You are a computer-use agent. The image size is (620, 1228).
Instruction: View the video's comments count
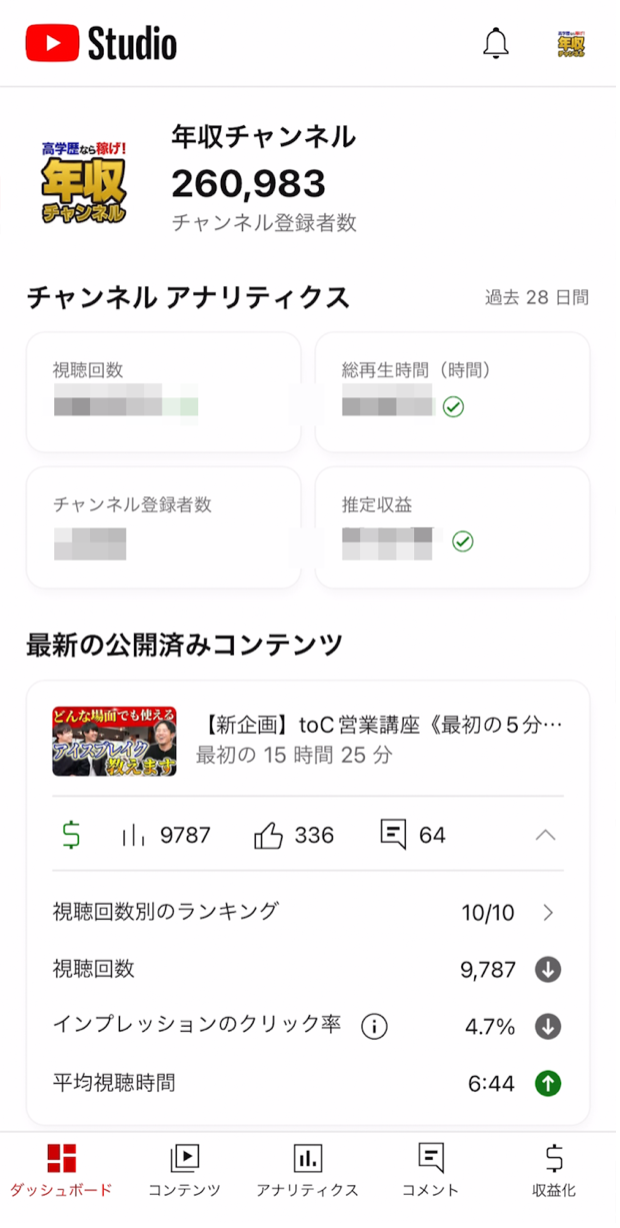click(413, 835)
